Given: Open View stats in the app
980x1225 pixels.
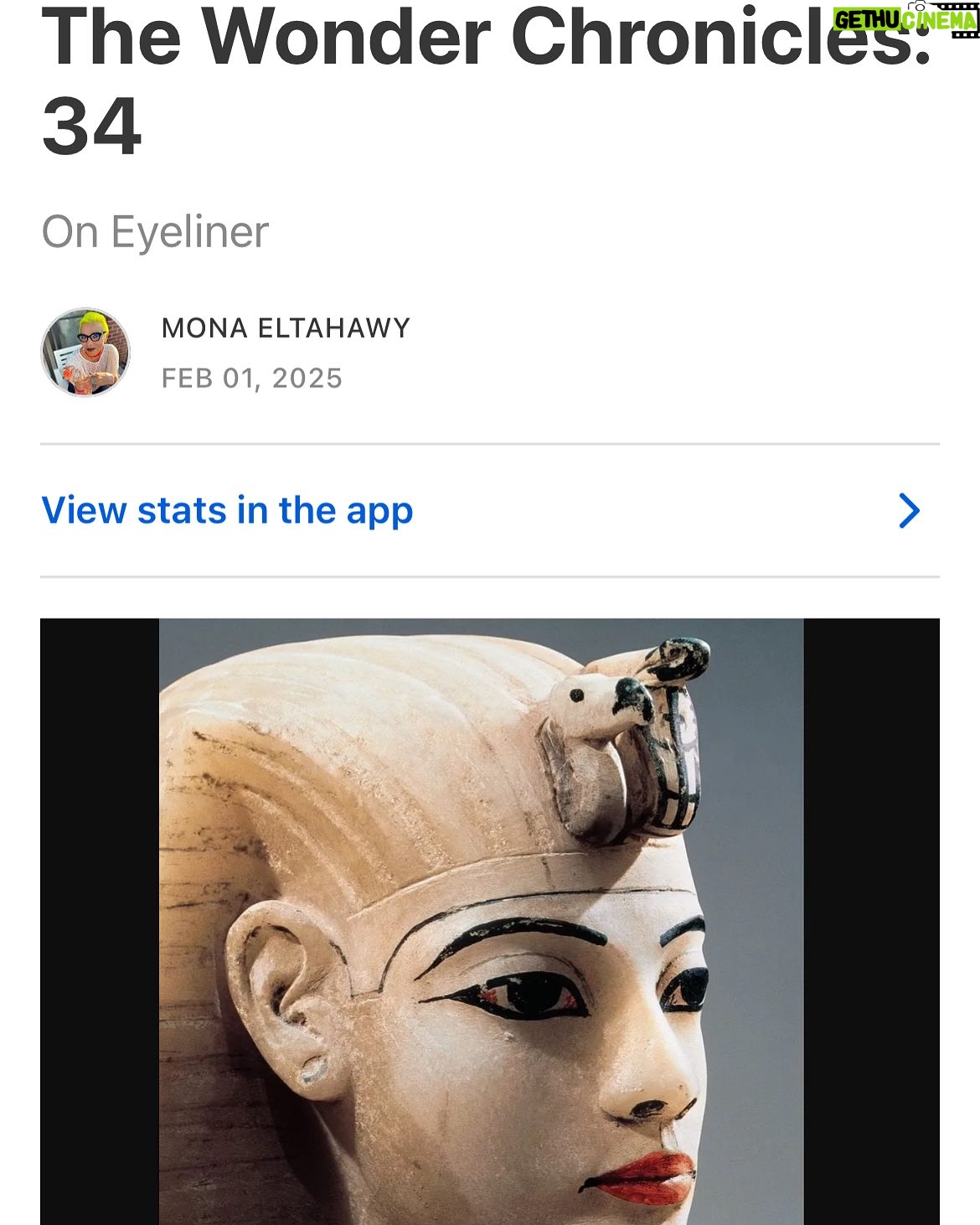Looking at the screenshot, I should [x=490, y=510].
